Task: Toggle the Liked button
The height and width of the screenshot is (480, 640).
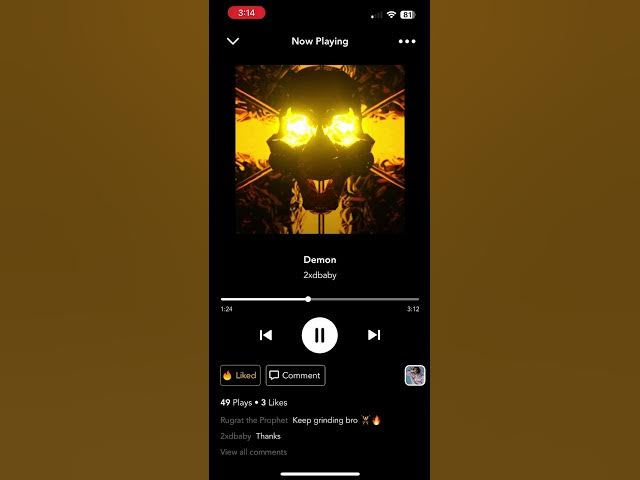Action: pos(240,375)
